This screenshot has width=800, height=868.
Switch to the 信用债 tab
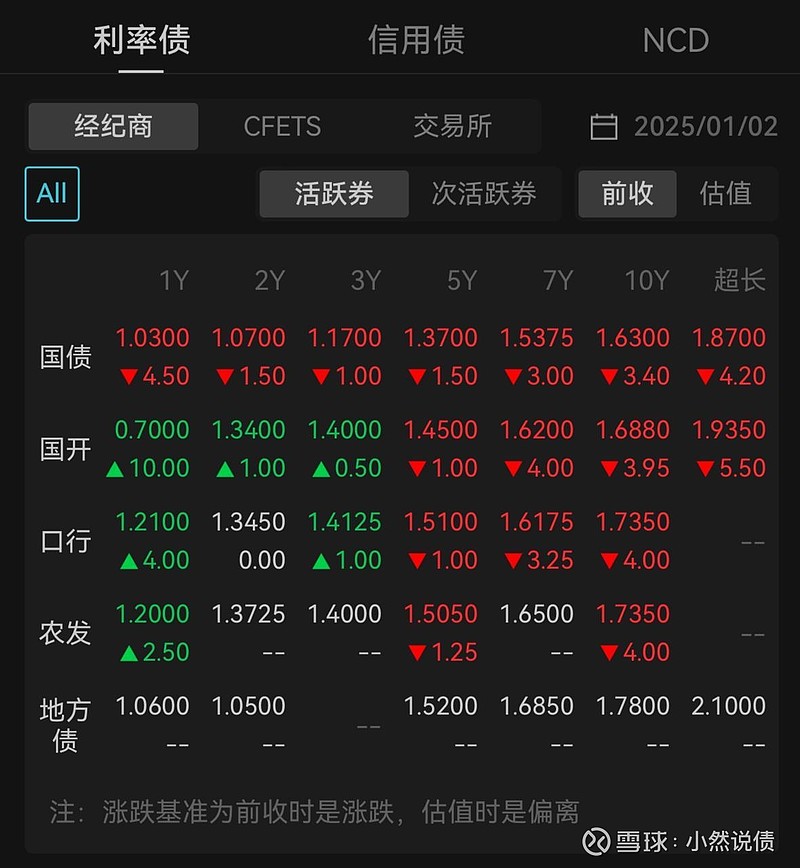pyautogui.click(x=417, y=40)
